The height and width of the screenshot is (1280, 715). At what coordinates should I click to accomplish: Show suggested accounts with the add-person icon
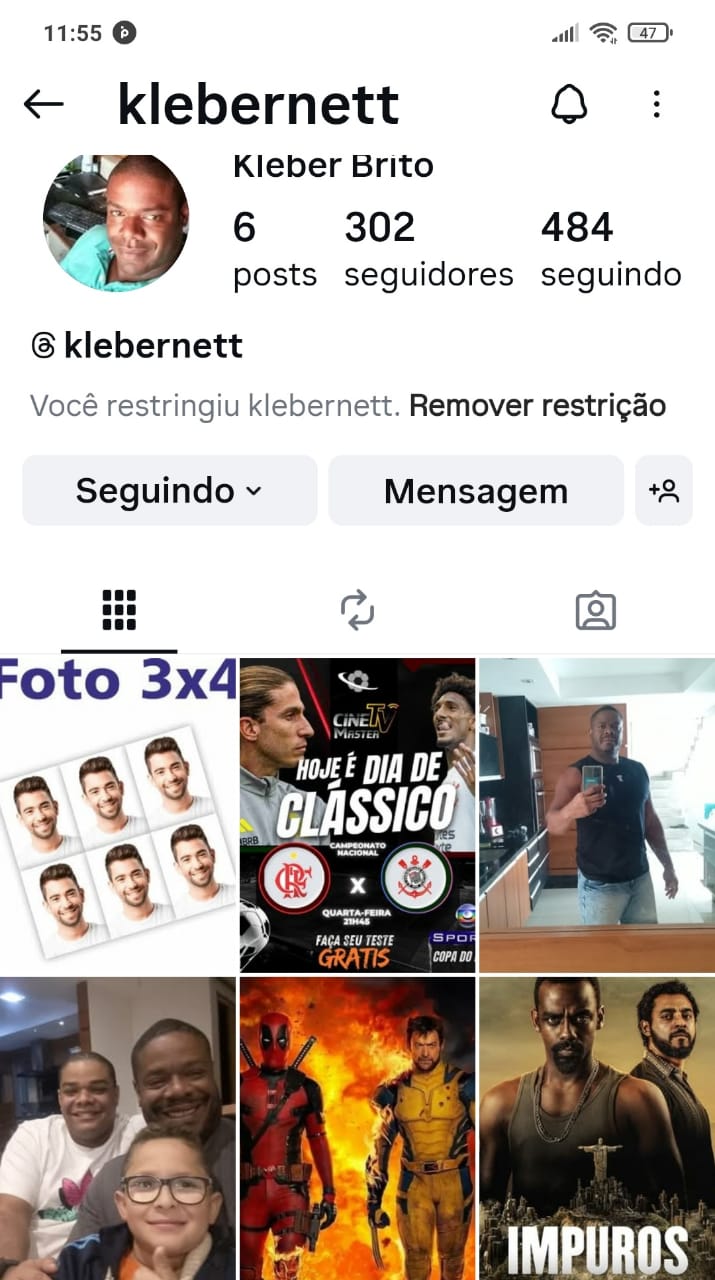(x=664, y=491)
